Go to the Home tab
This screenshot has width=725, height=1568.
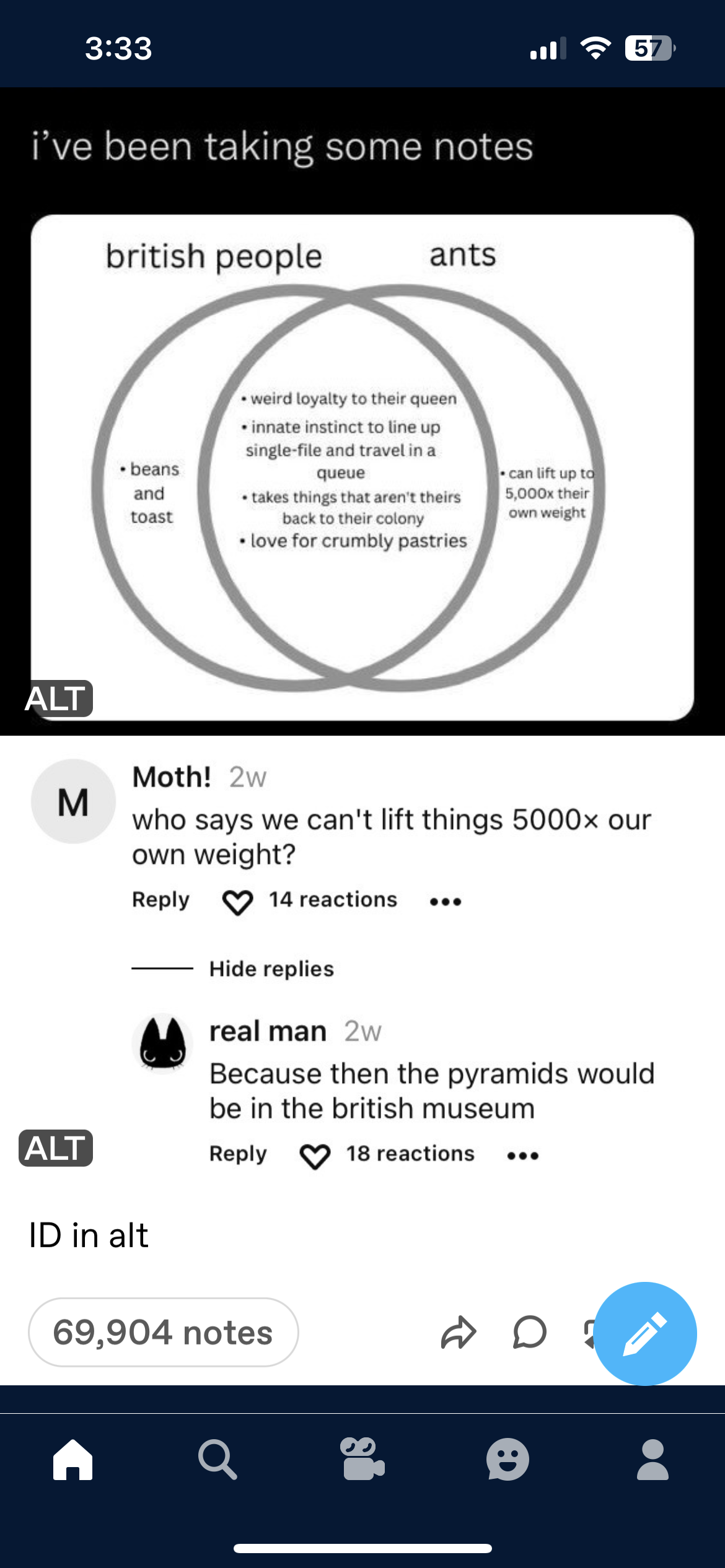(x=72, y=1460)
